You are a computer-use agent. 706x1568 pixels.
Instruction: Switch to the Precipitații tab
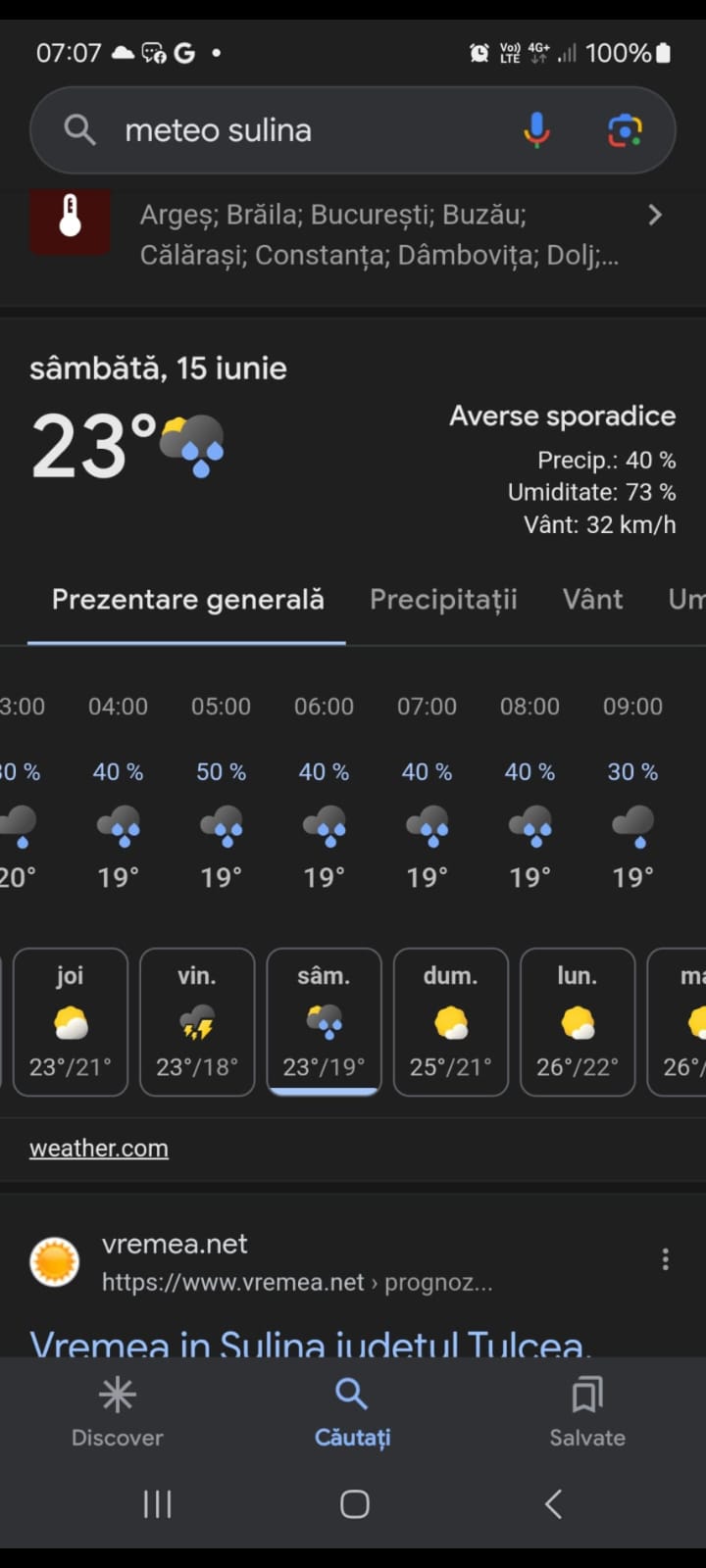pos(443,599)
